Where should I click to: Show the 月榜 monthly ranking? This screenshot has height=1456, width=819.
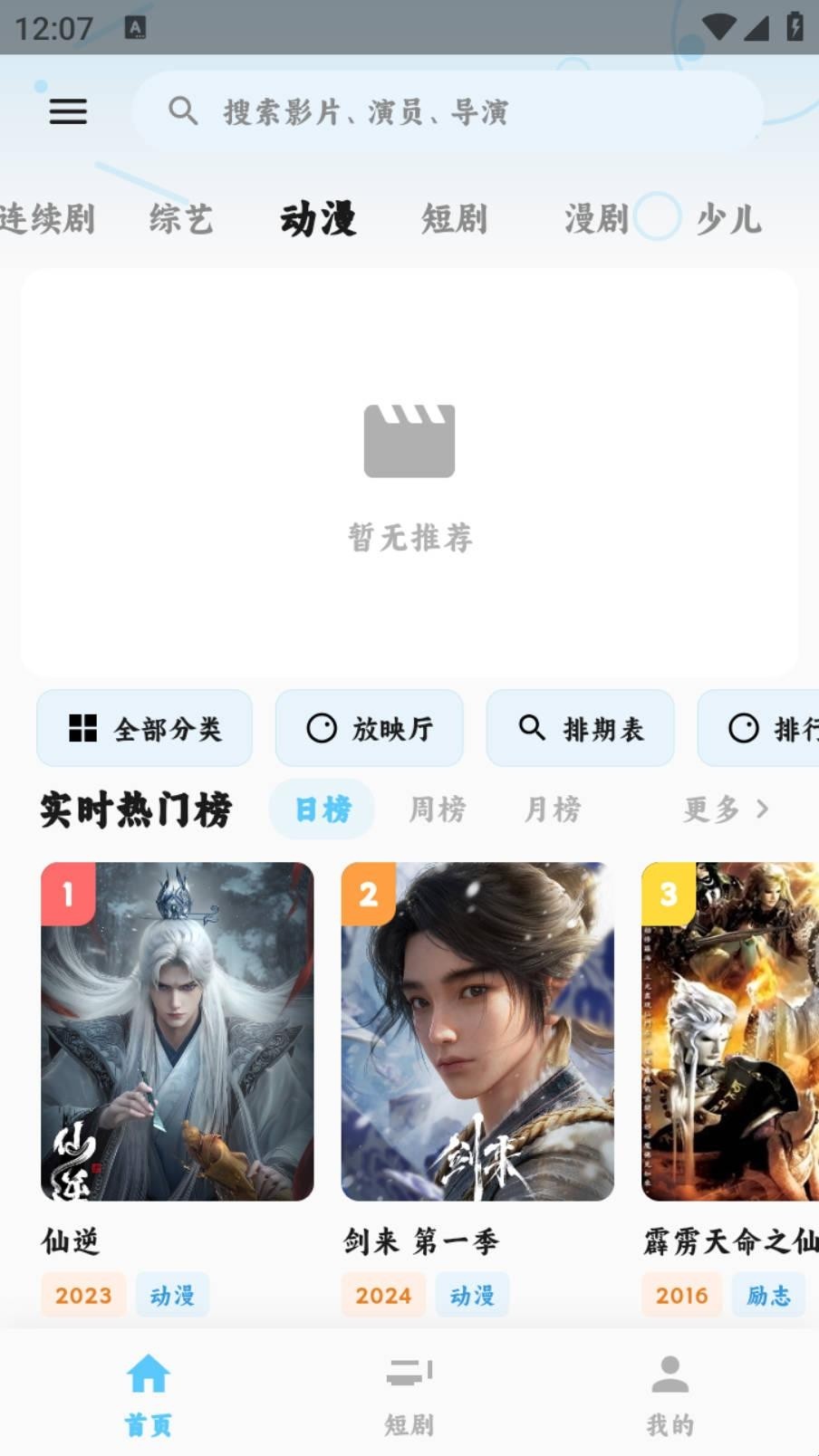[553, 809]
